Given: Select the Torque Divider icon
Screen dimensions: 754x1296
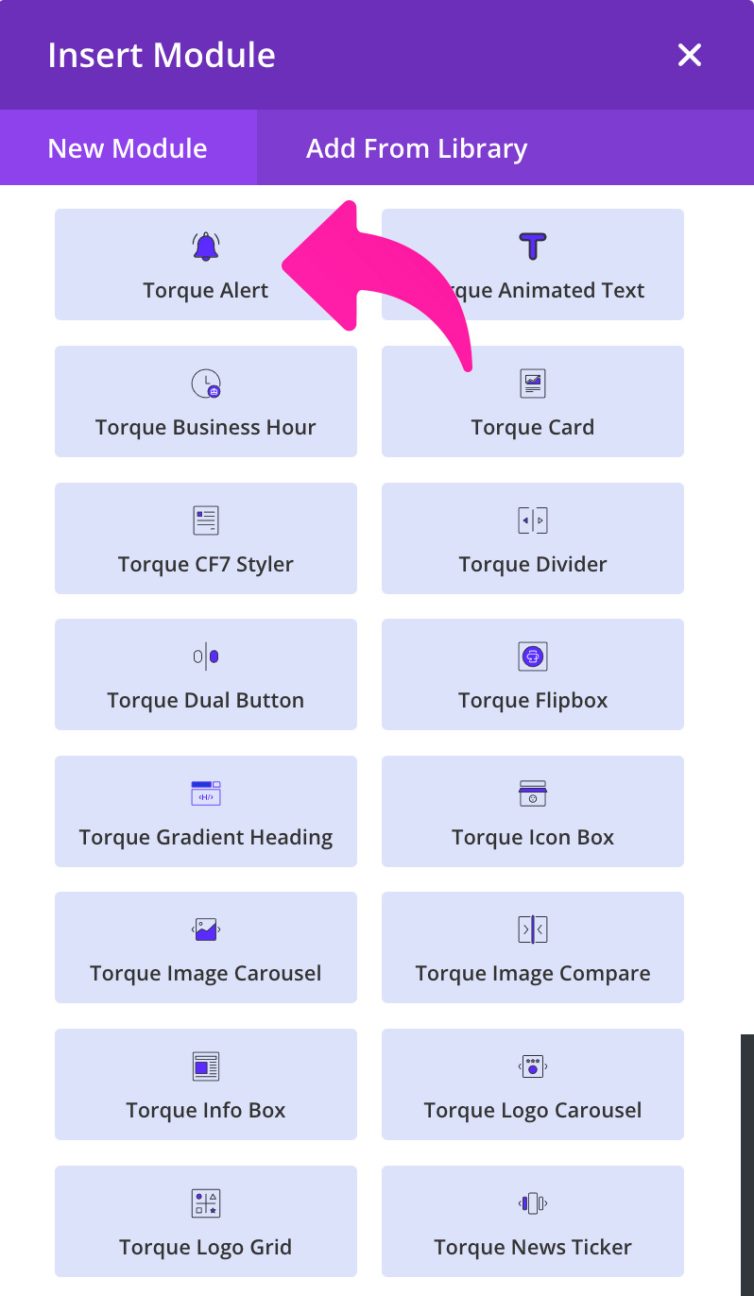Looking at the screenshot, I should 532,519.
